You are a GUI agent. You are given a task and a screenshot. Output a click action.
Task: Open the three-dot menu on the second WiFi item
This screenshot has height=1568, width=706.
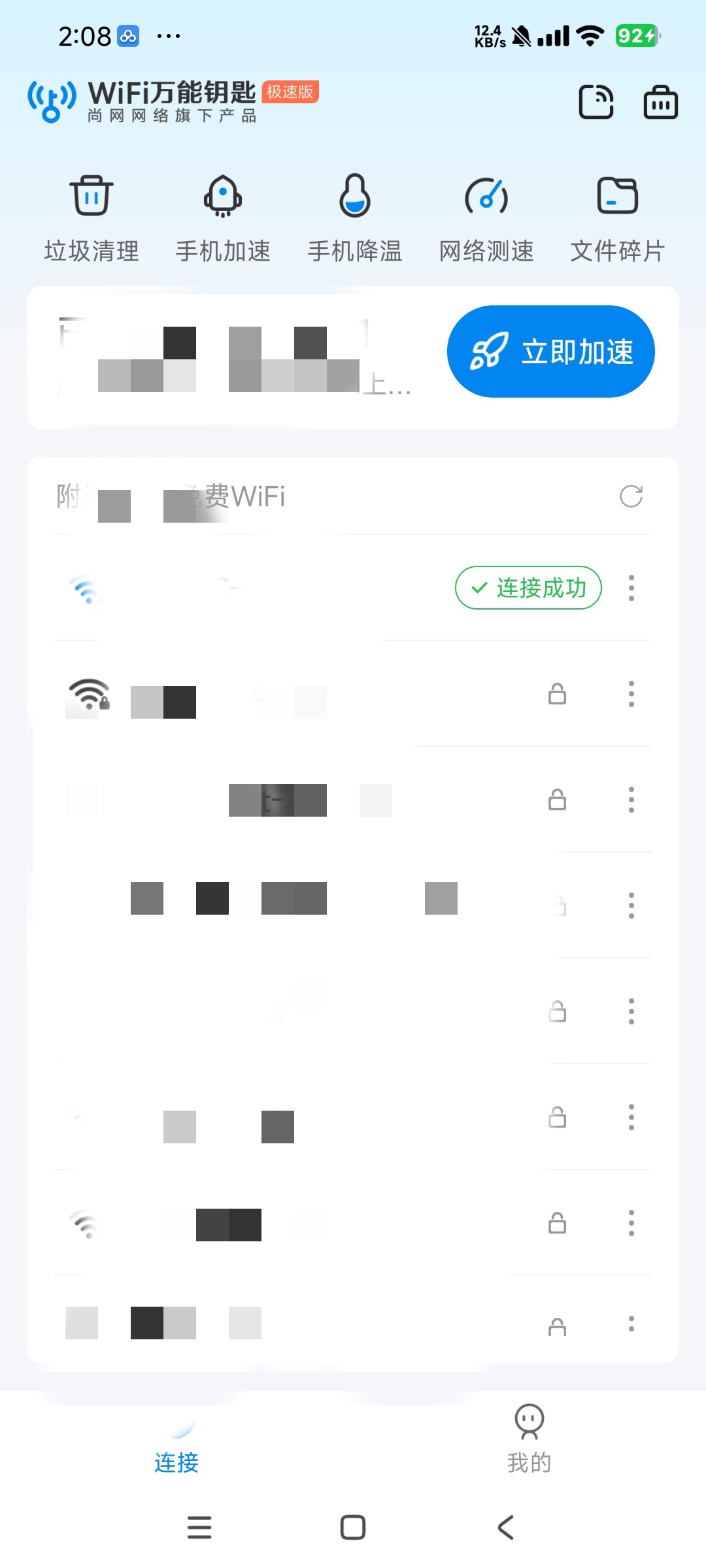[x=631, y=695]
